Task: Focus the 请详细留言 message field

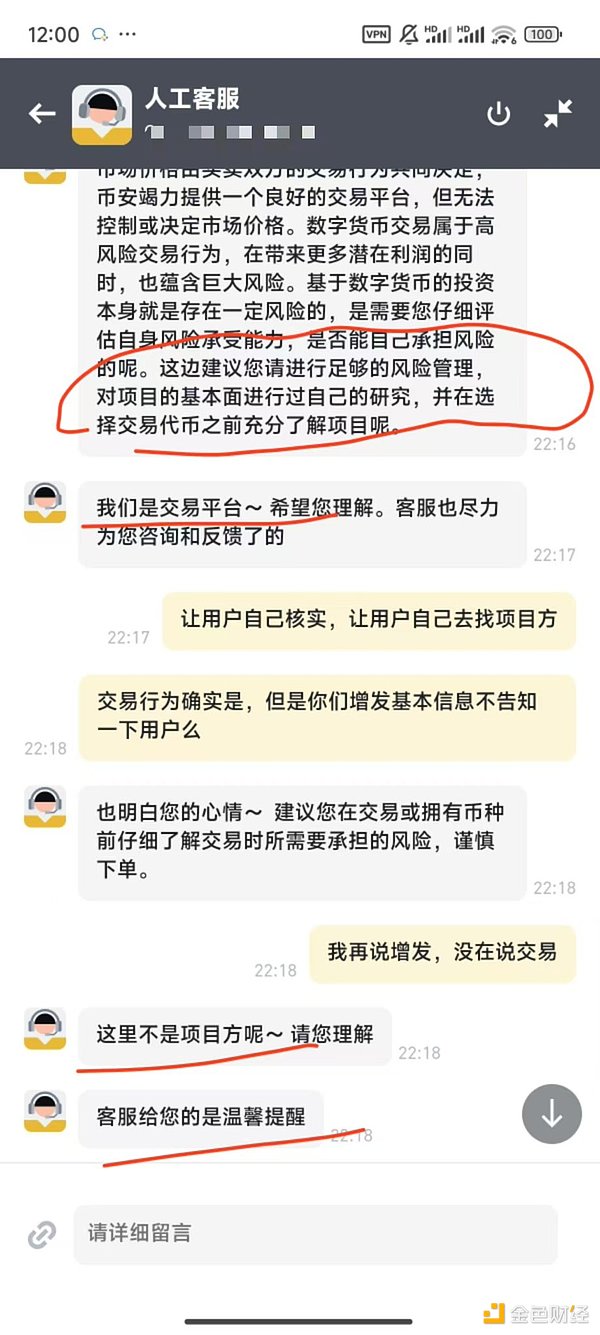Action: click(x=315, y=1234)
